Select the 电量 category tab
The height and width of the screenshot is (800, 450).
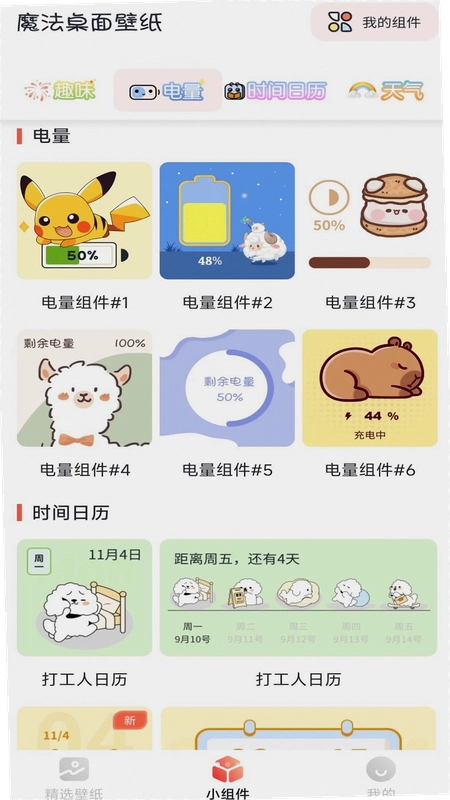[x=167, y=90]
